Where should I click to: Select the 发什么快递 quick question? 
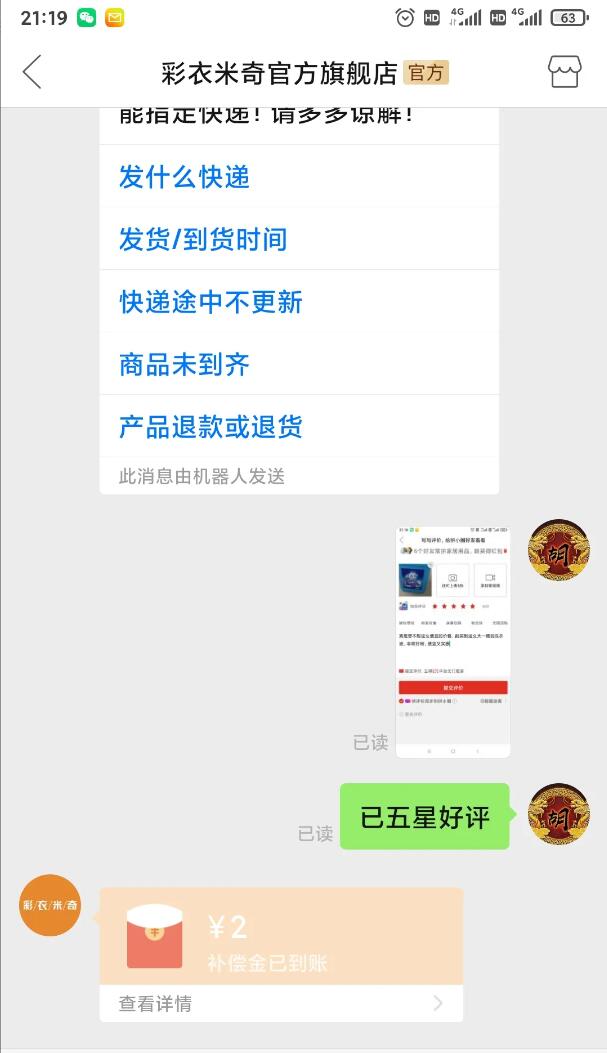[x=184, y=177]
